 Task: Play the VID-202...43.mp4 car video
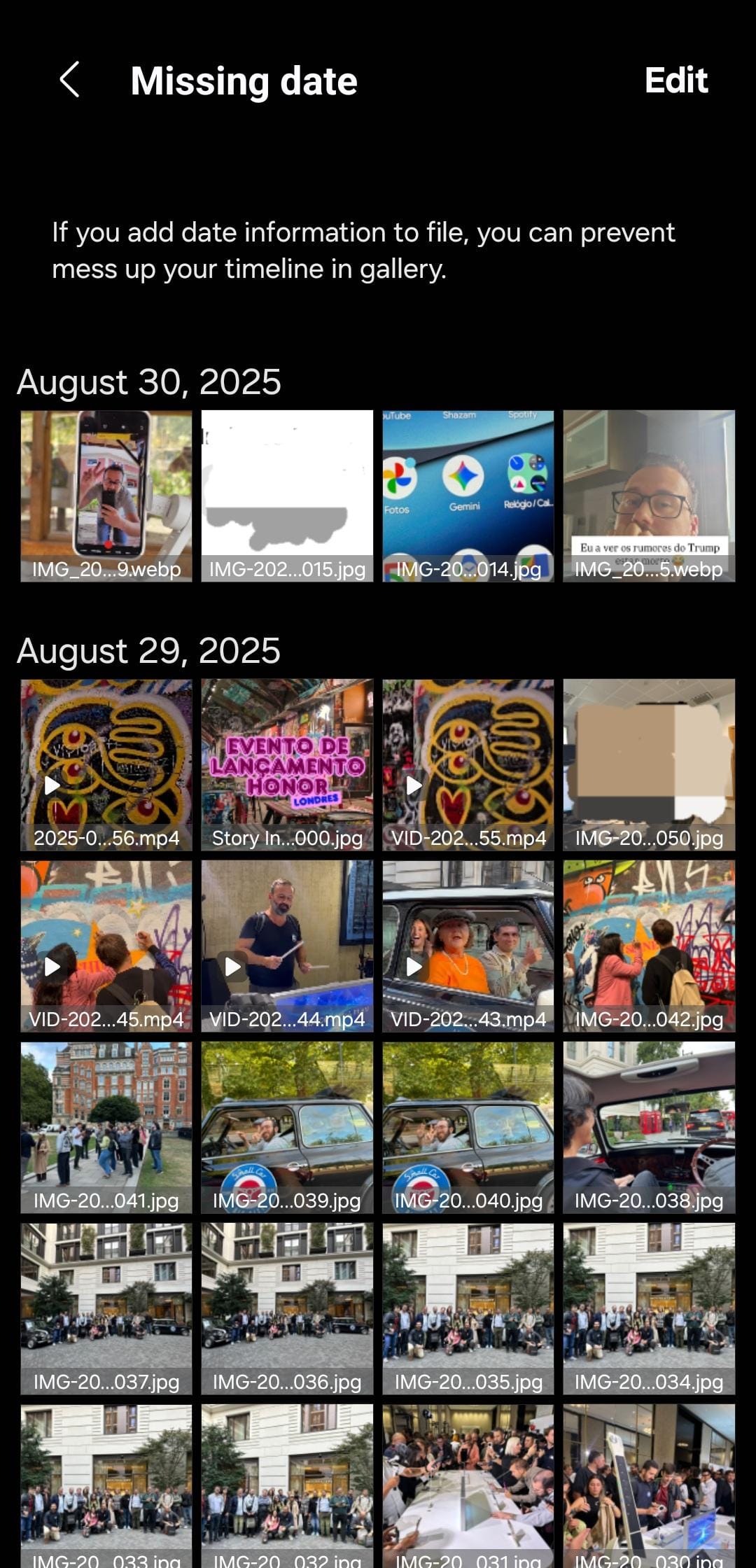468,946
